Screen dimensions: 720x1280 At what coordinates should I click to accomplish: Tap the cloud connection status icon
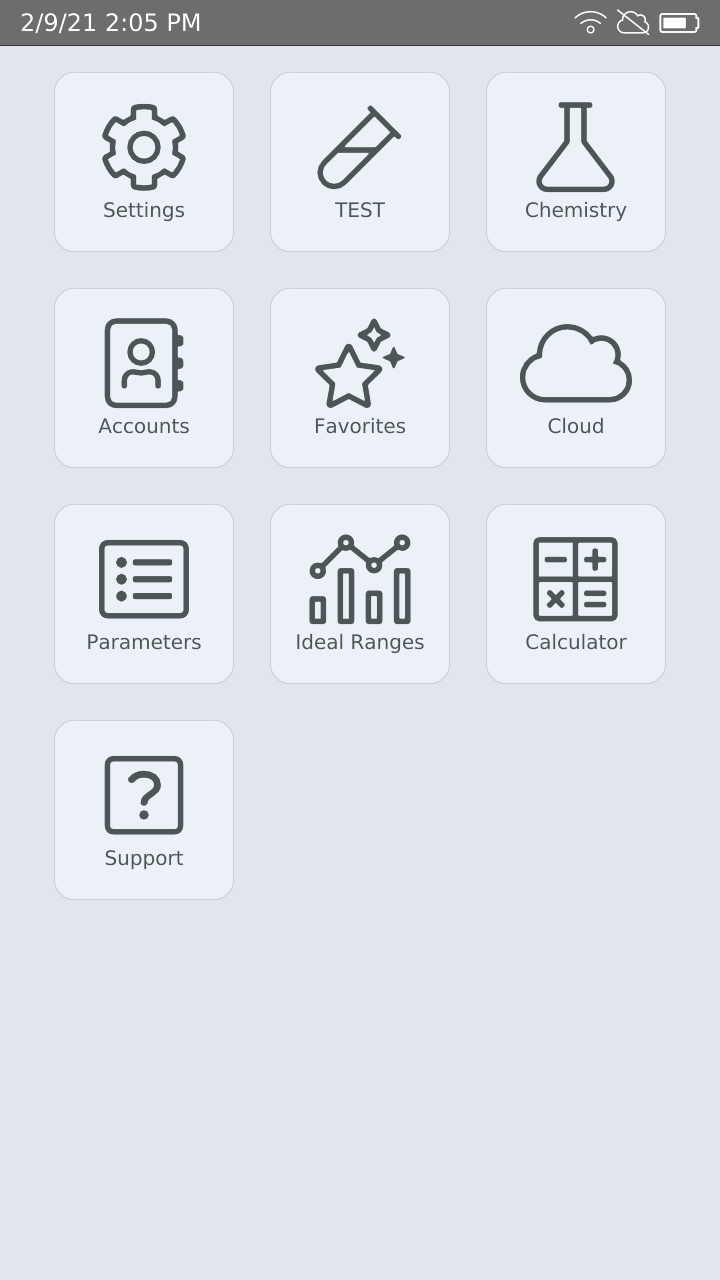[633, 22]
